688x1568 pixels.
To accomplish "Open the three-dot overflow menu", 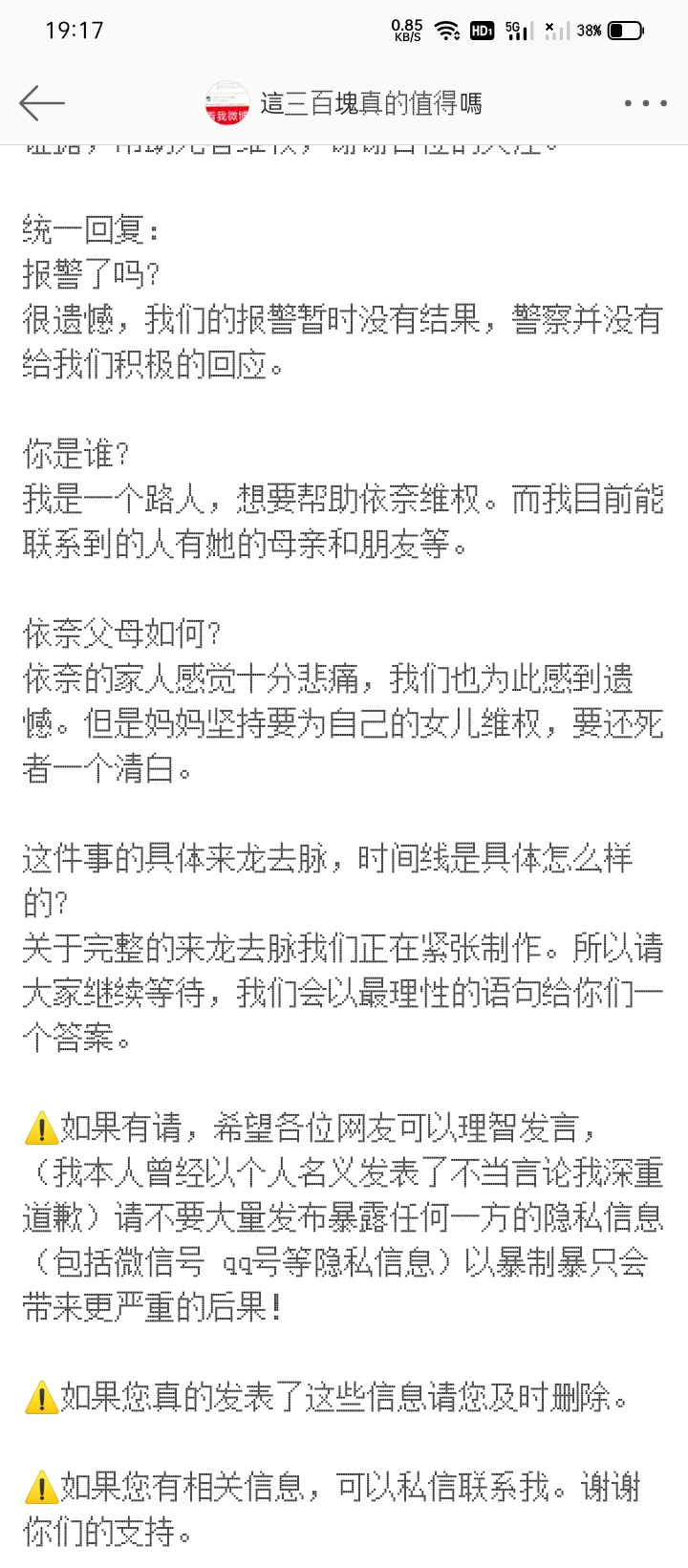I will tap(645, 103).
